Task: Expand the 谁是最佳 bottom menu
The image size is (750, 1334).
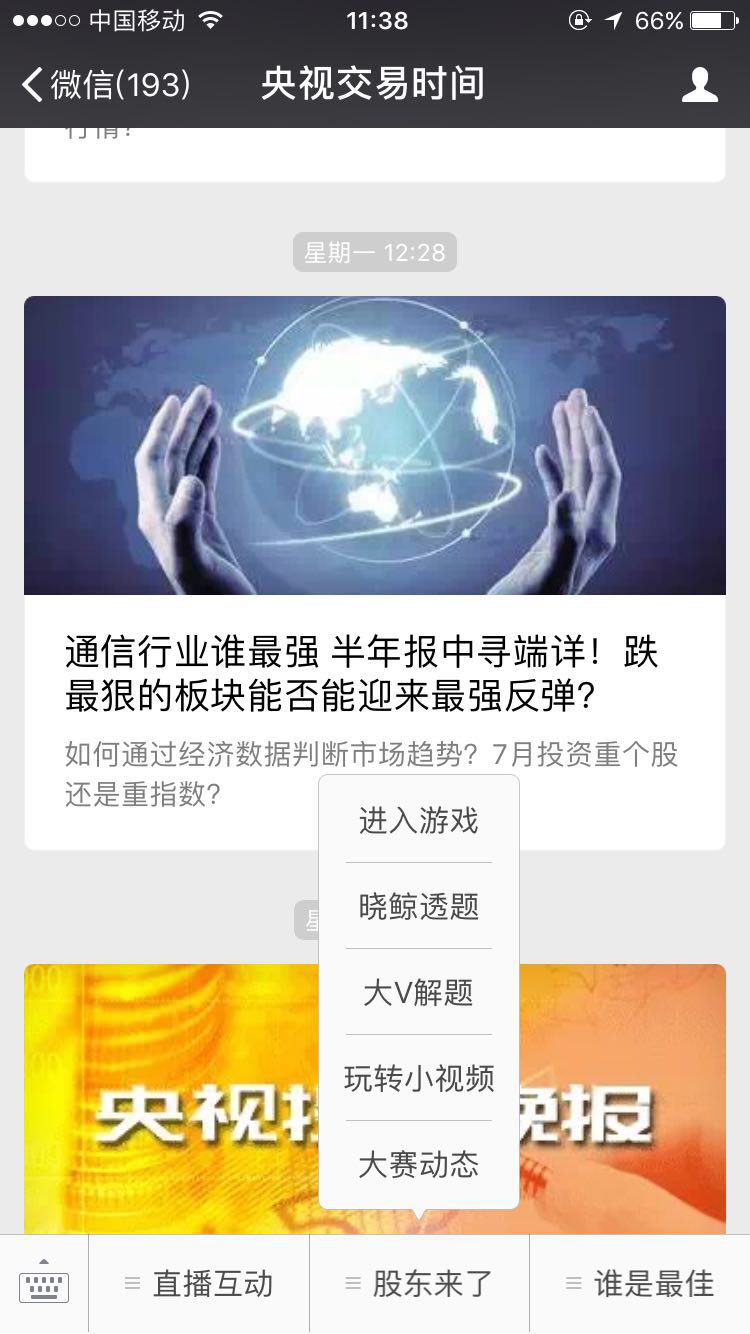Action: [x=640, y=1284]
